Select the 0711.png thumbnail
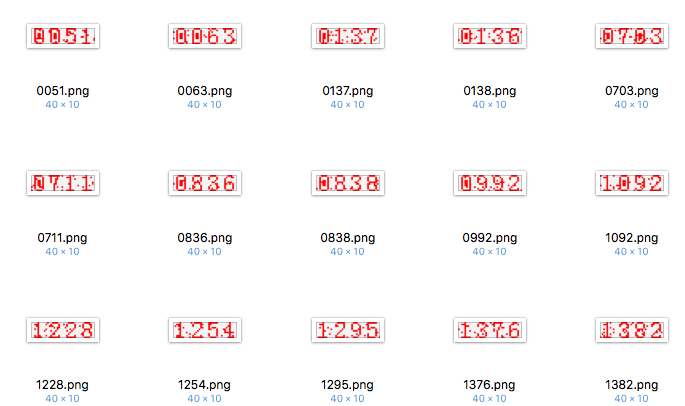 tap(63, 184)
